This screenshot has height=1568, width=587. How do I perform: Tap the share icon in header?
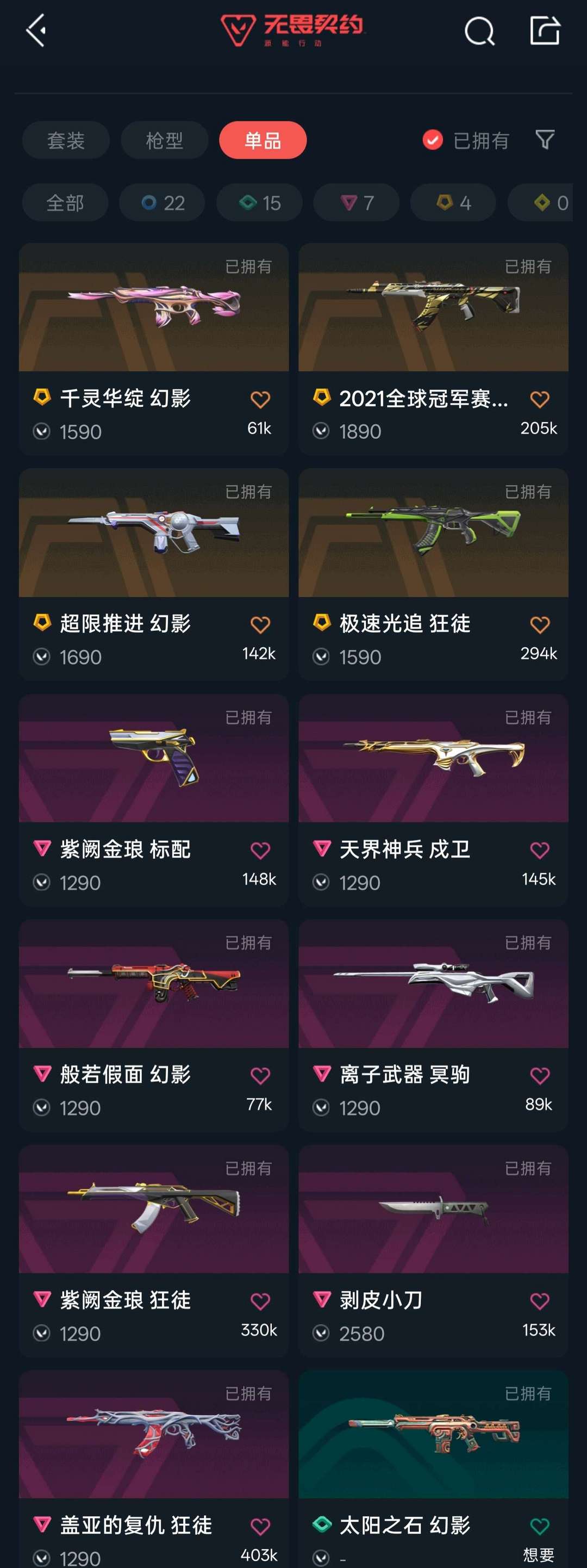(x=545, y=30)
